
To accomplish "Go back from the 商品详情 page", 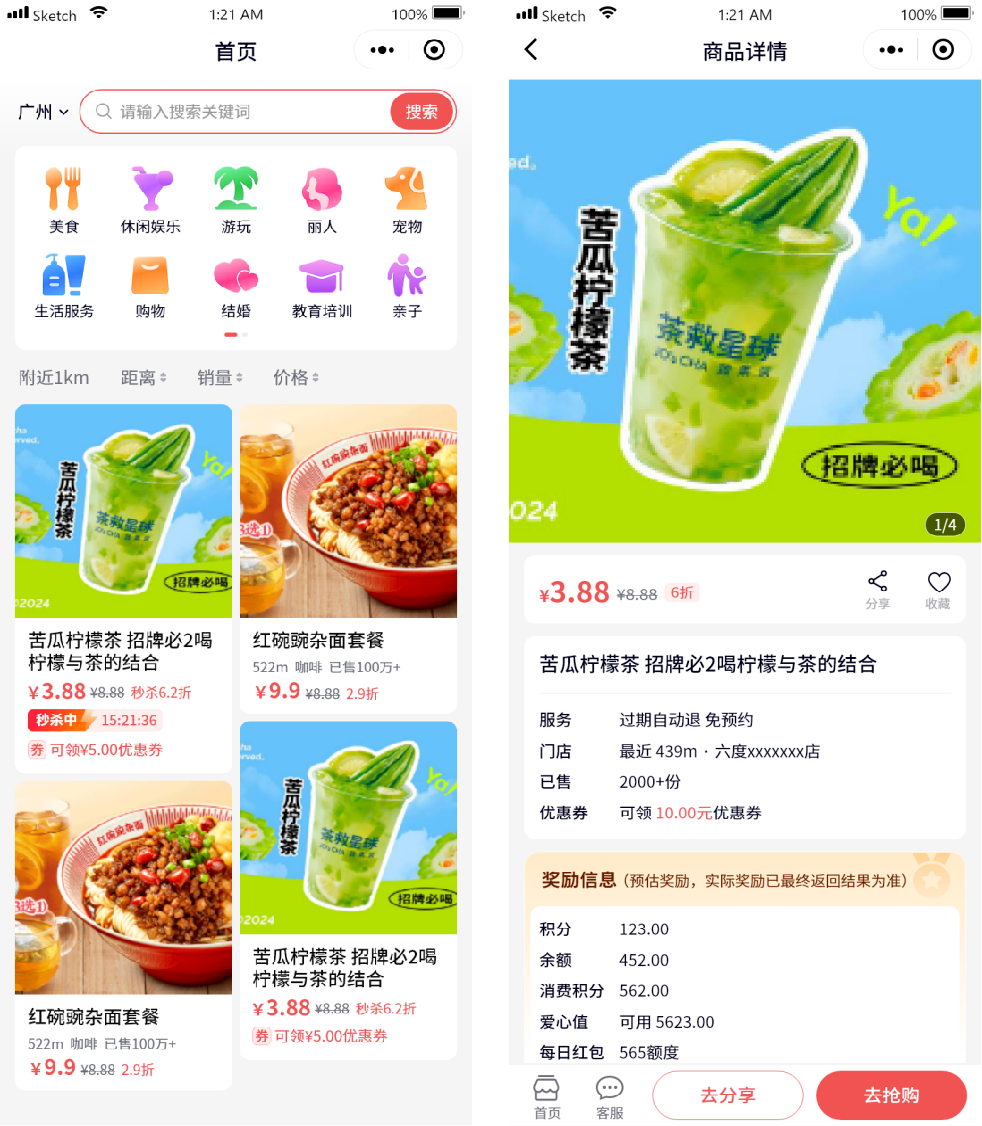I will [x=531, y=50].
